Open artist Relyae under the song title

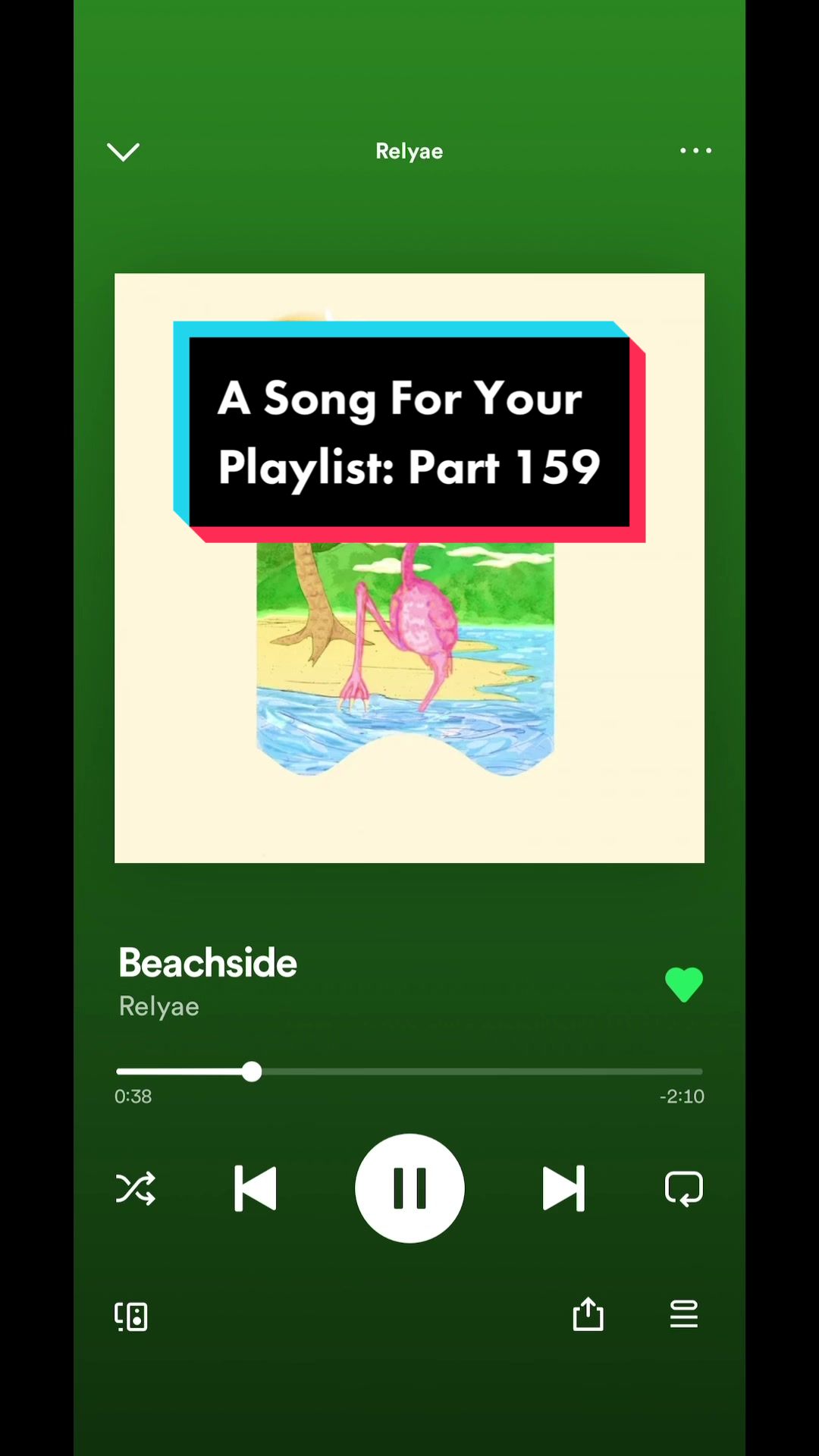pyautogui.click(x=159, y=1006)
